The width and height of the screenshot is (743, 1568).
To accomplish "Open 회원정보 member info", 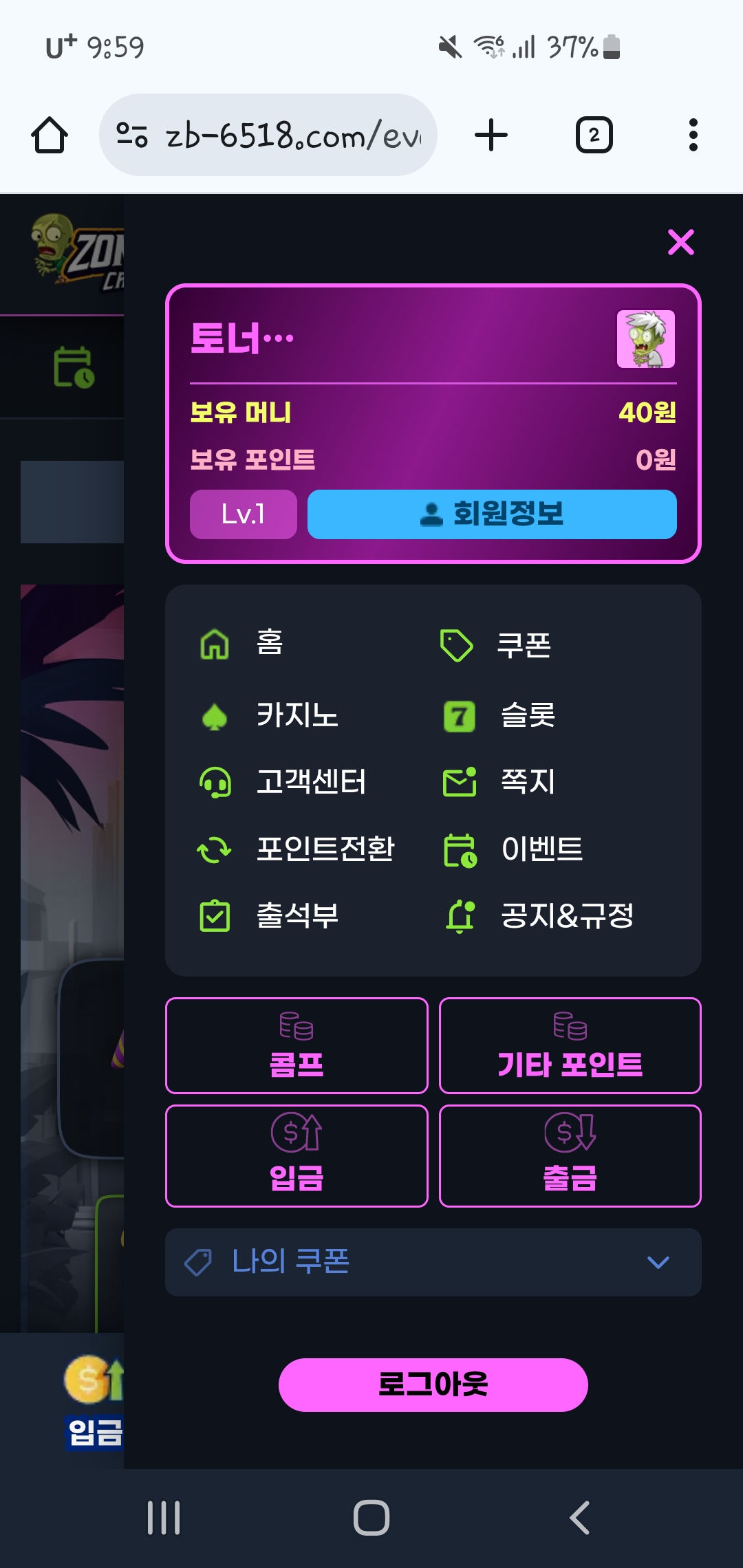I will [x=492, y=514].
